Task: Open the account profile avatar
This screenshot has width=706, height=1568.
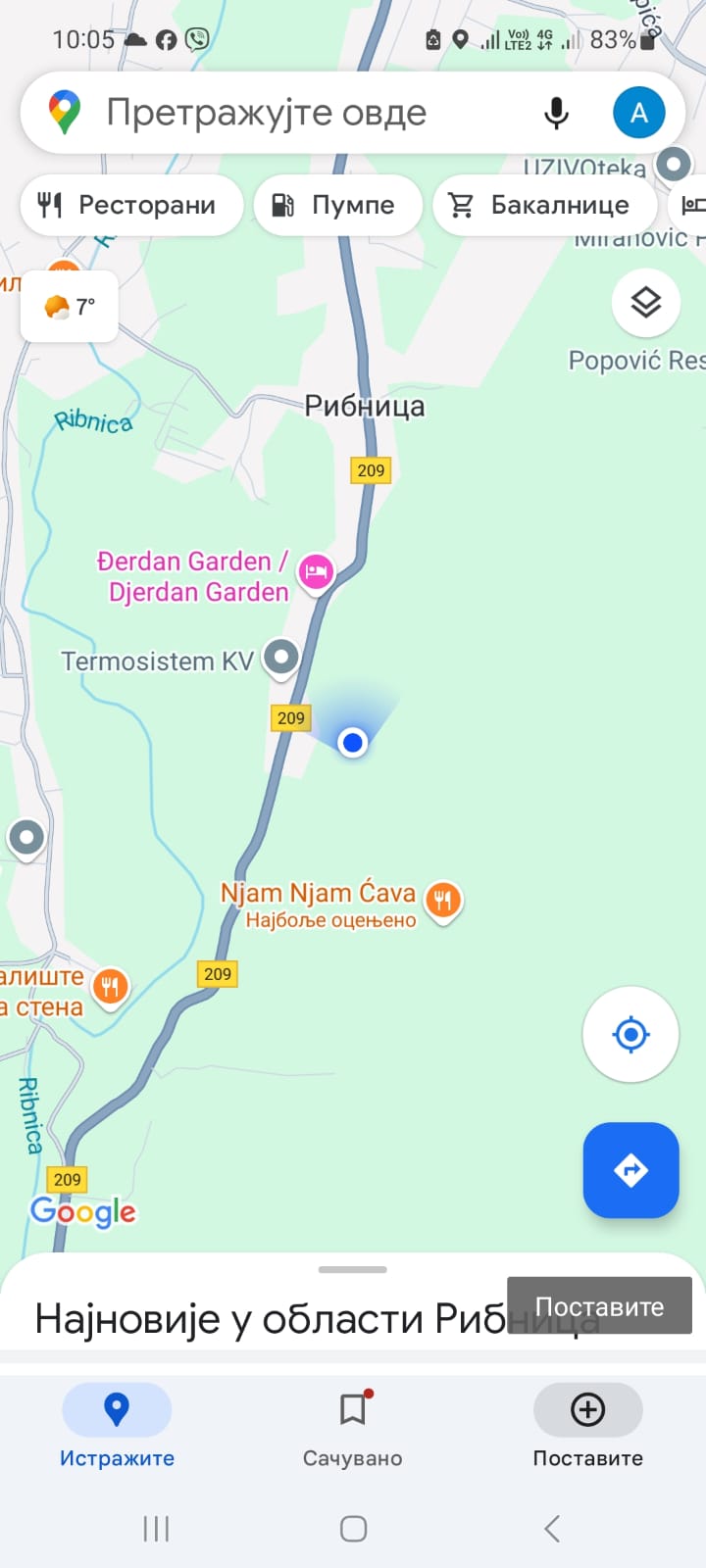Action: 638,113
